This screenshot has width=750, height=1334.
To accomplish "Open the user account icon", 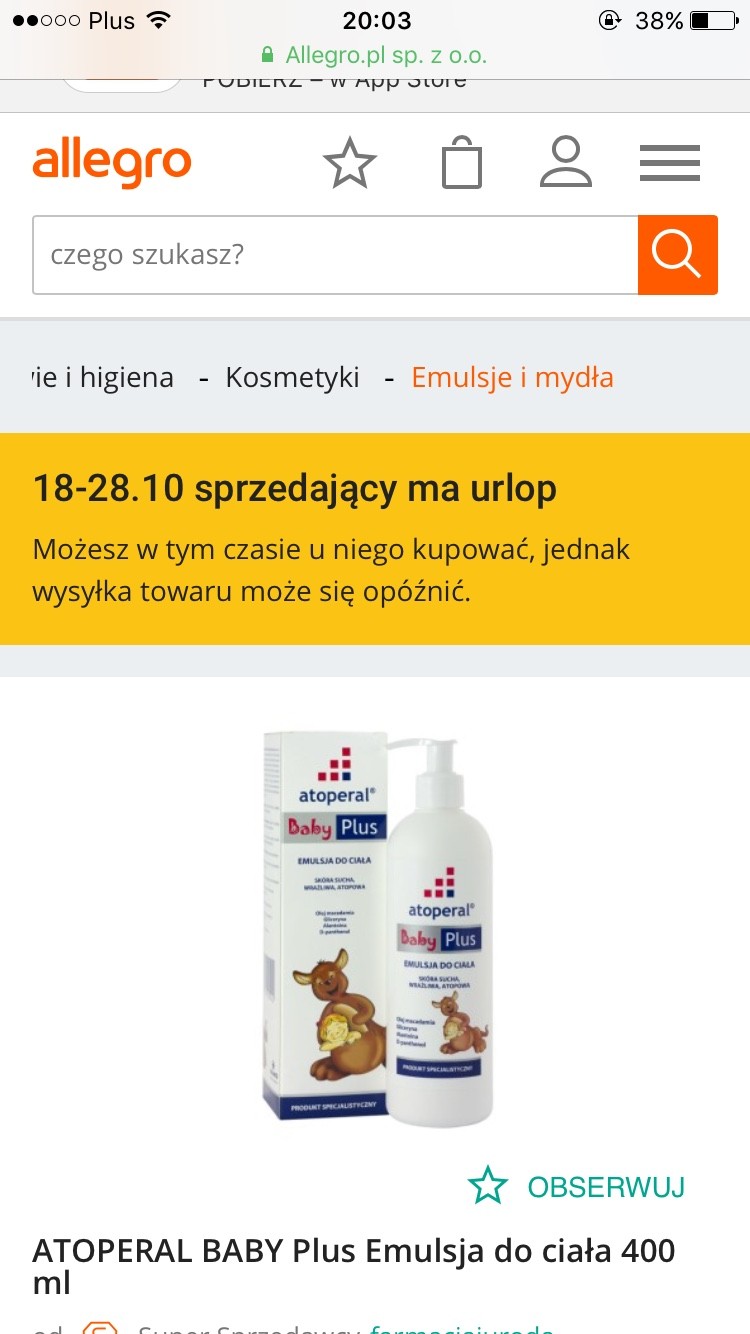I will [x=566, y=163].
